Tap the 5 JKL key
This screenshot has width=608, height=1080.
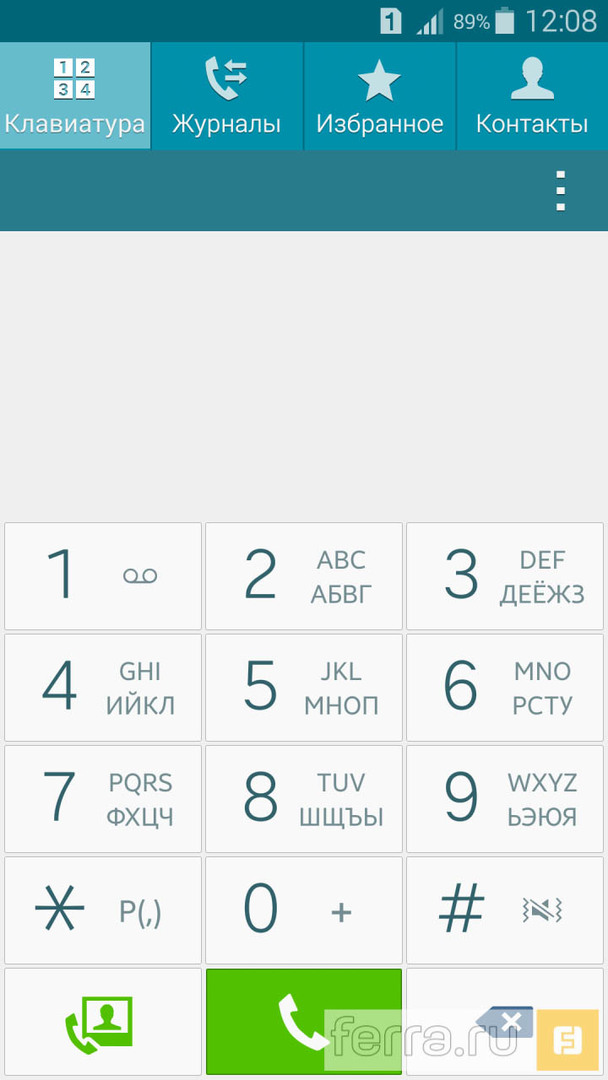(x=304, y=687)
